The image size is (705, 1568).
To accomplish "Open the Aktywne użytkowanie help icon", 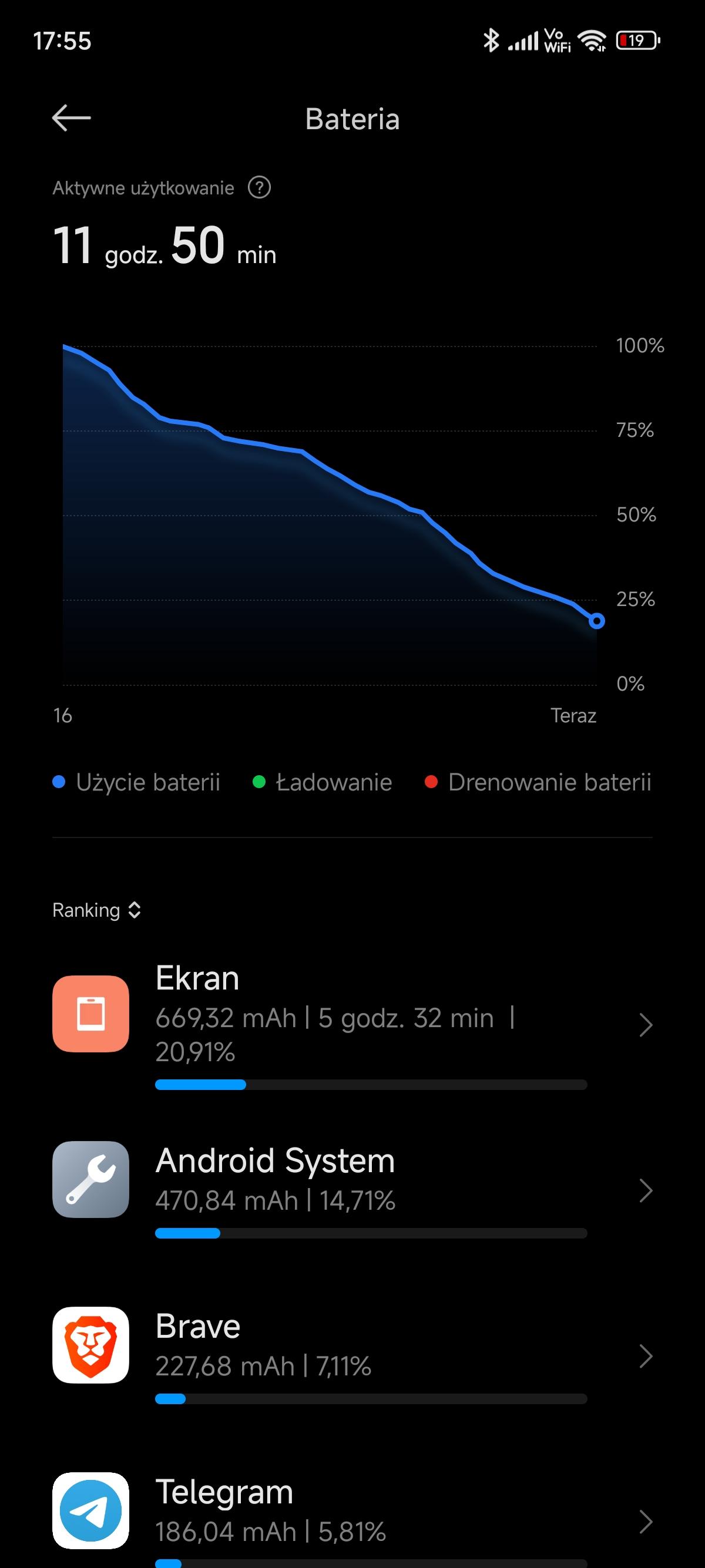I will 259,187.
